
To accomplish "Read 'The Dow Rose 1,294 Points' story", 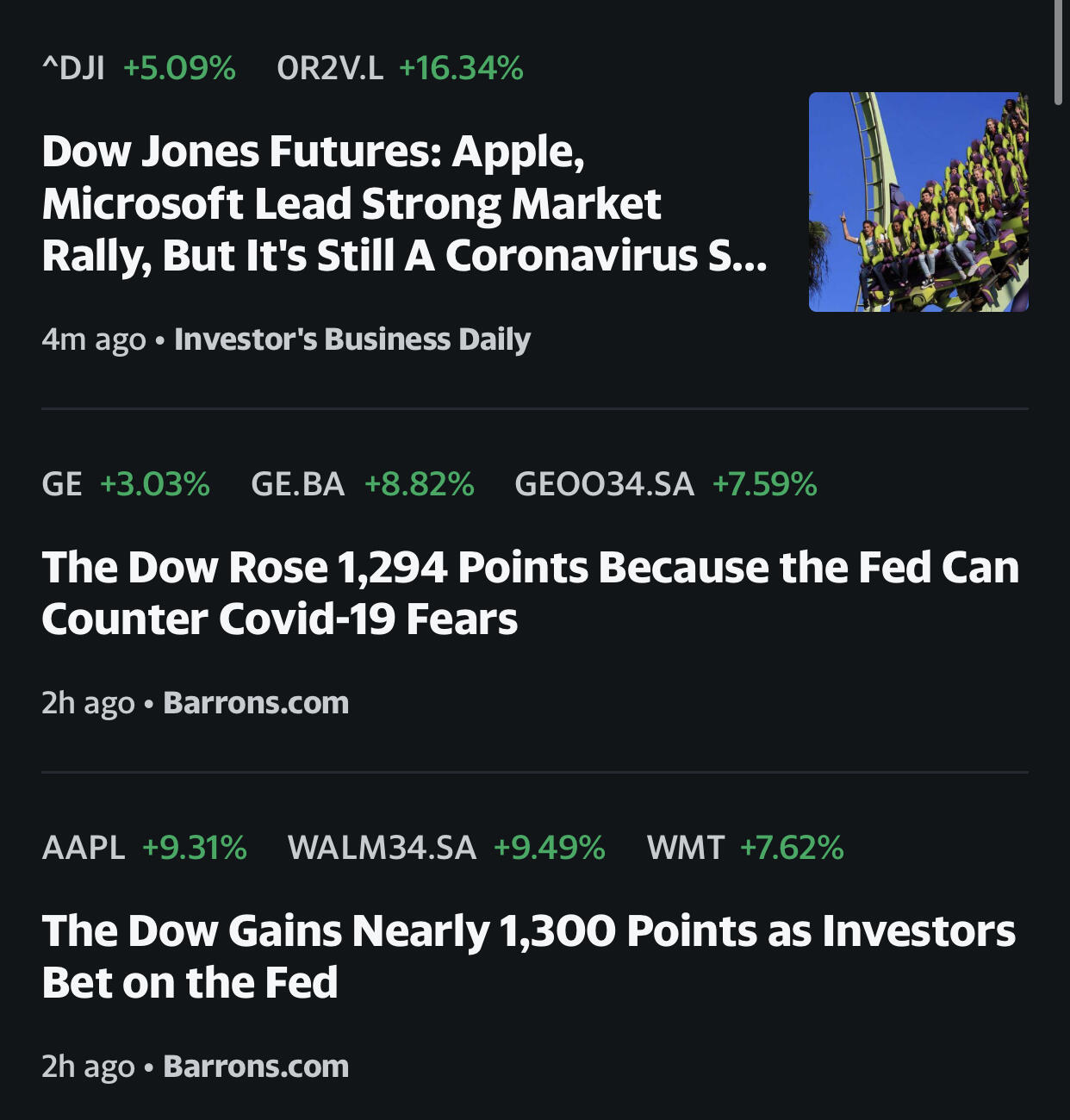I will click(530, 593).
